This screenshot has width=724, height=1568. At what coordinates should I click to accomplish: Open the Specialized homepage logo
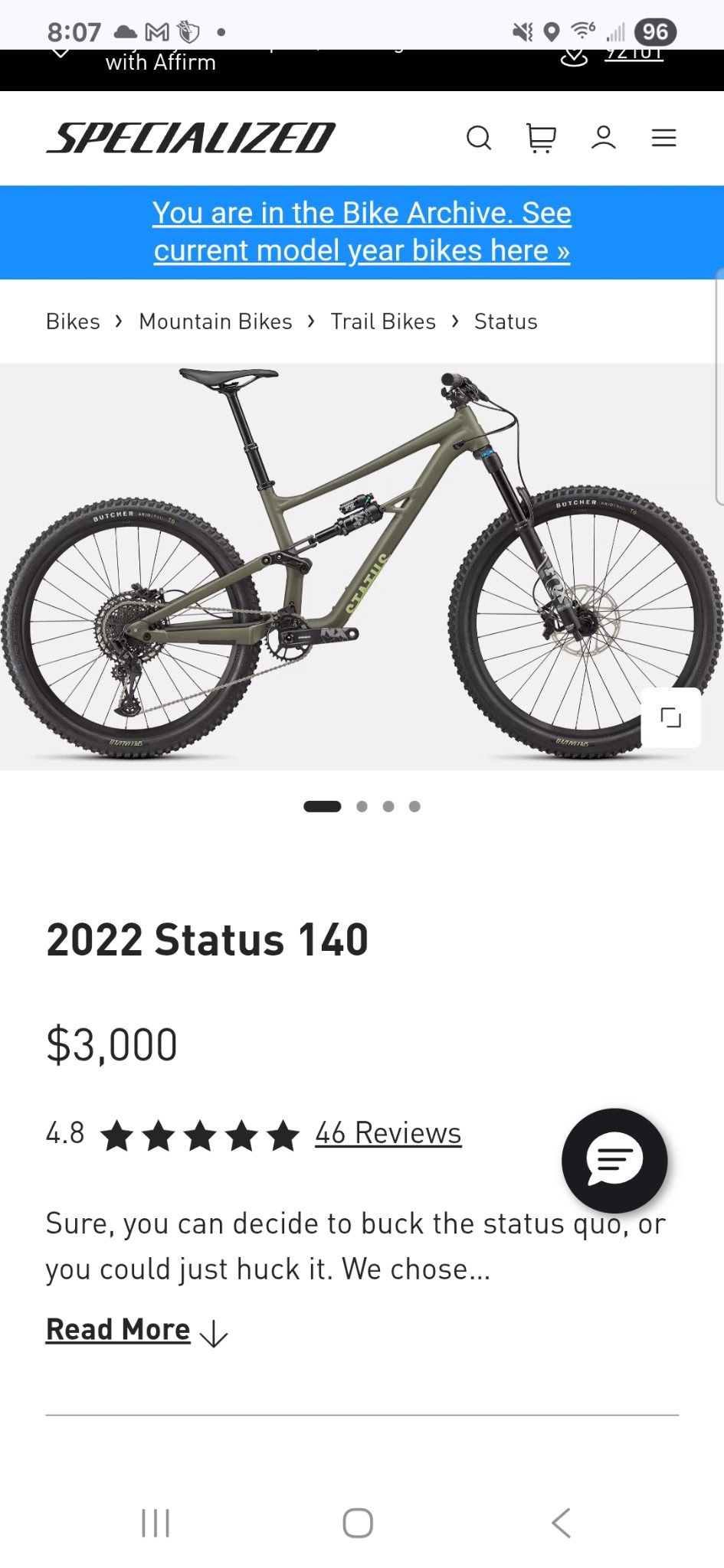pyautogui.click(x=191, y=139)
